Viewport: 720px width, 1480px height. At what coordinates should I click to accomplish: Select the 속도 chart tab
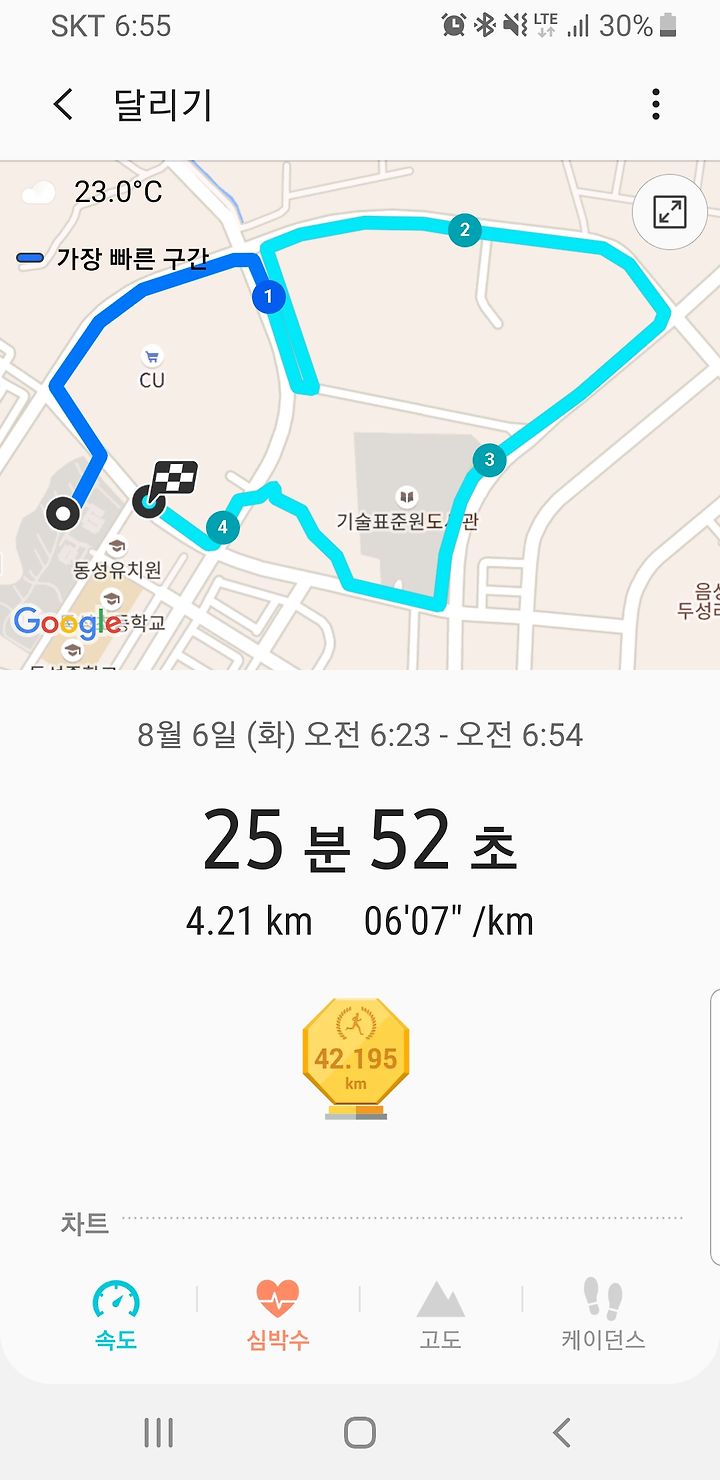pos(116,1315)
